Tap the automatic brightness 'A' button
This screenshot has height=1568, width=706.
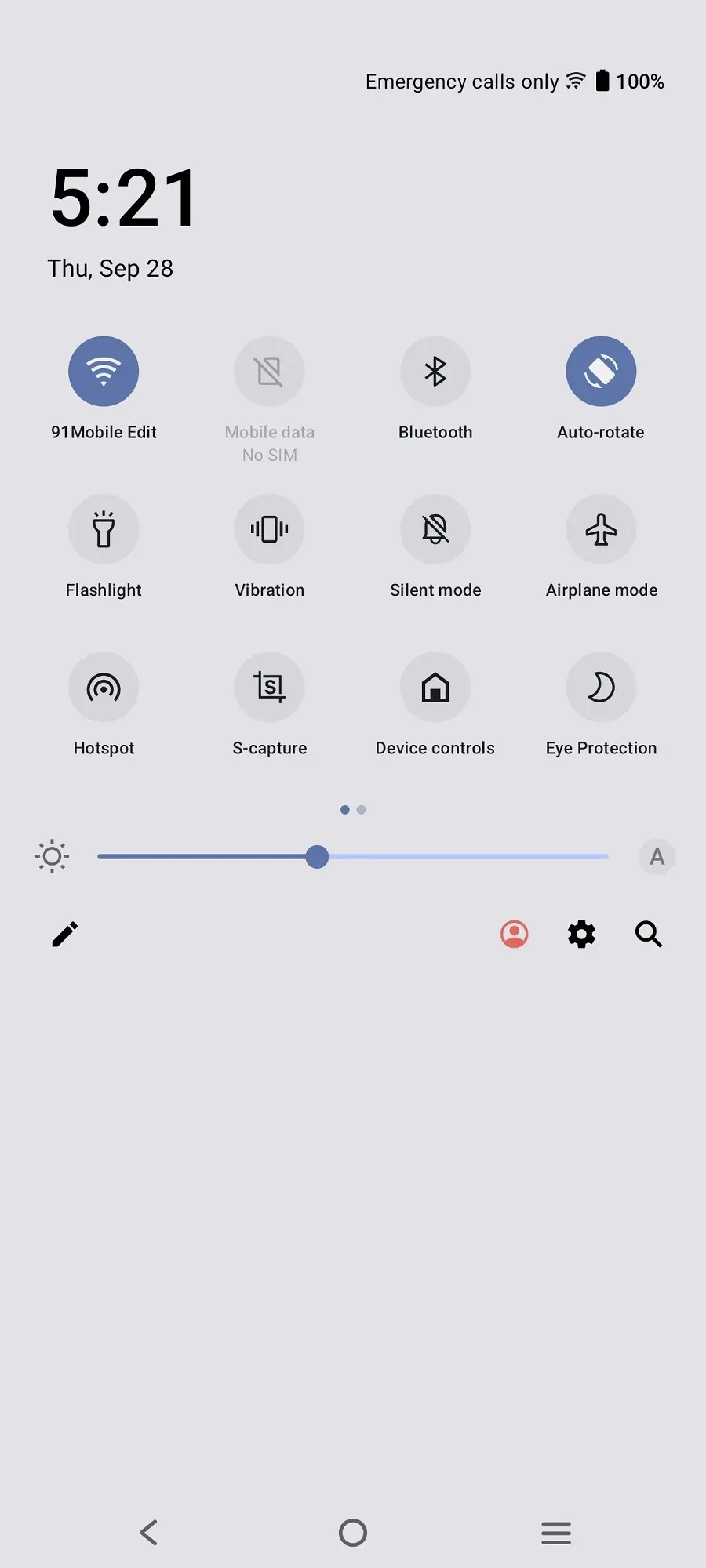tap(657, 856)
